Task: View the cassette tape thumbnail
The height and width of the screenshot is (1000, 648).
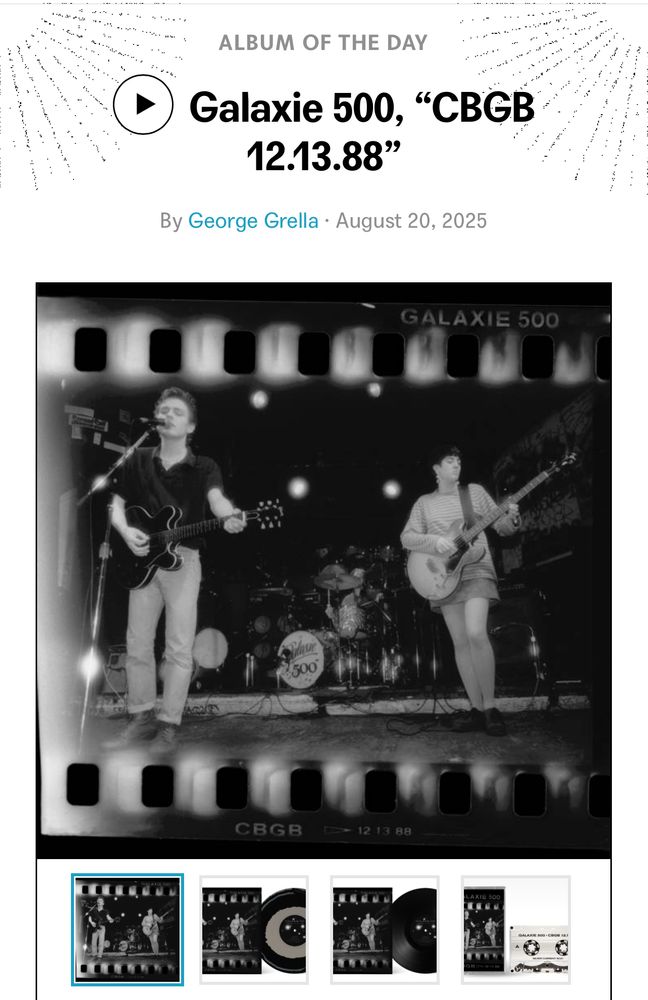Action: point(515,930)
